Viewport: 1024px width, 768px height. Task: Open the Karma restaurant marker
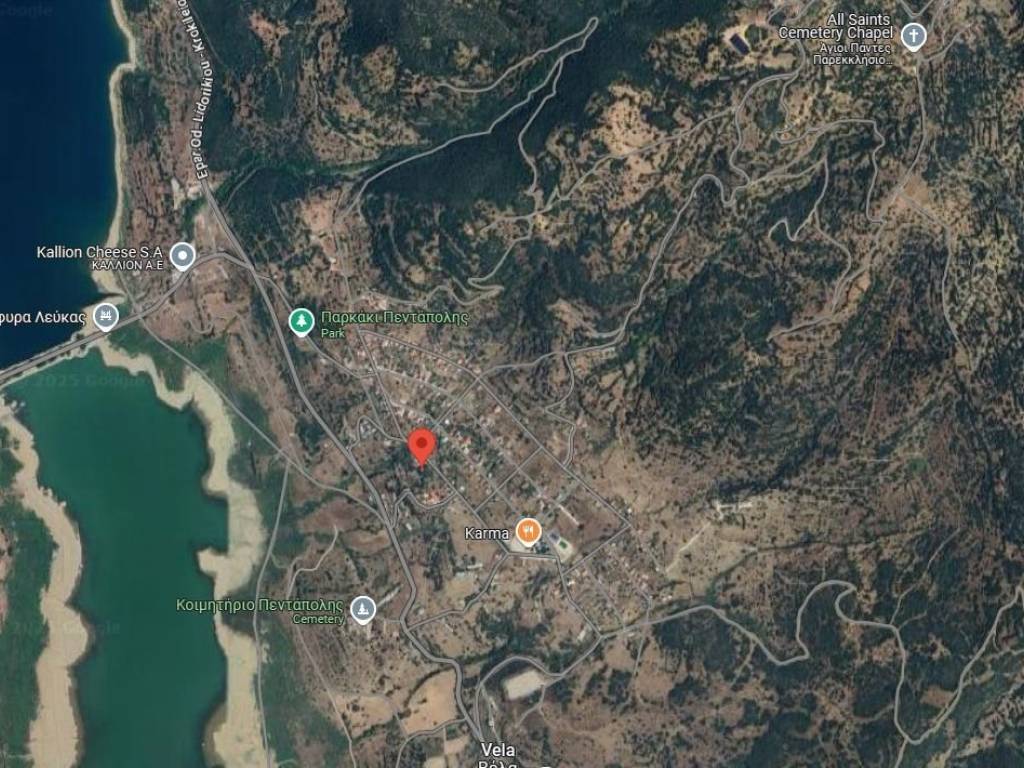coord(528,532)
